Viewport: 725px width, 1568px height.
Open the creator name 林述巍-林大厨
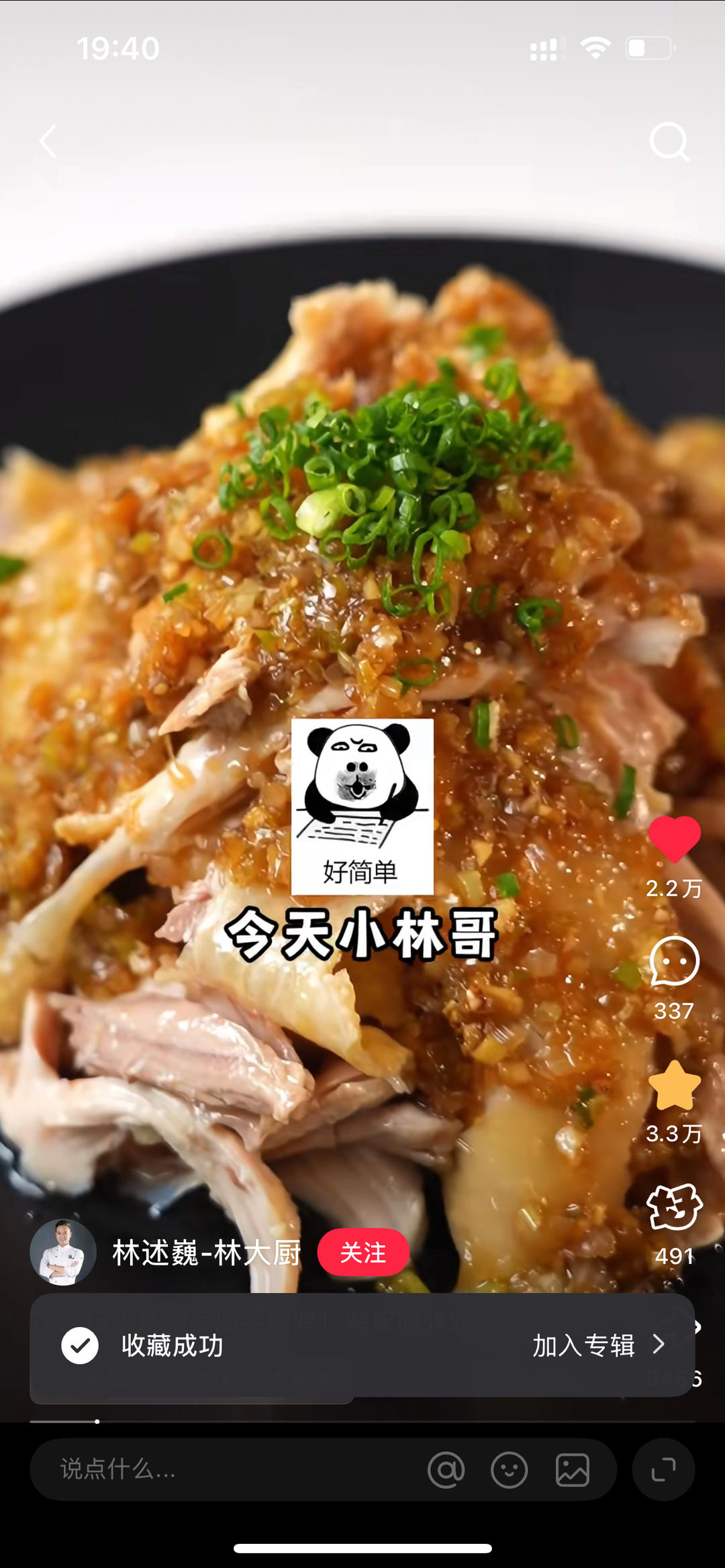[206, 1253]
